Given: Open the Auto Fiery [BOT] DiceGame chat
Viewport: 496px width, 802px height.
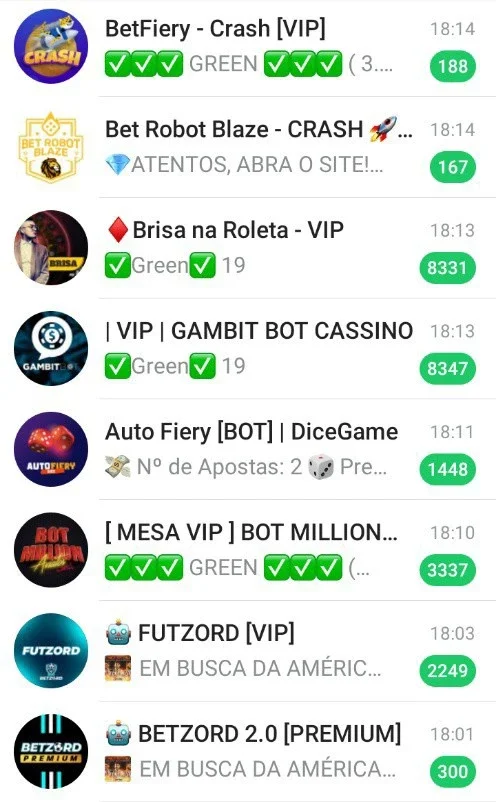Looking at the screenshot, I should [248, 450].
